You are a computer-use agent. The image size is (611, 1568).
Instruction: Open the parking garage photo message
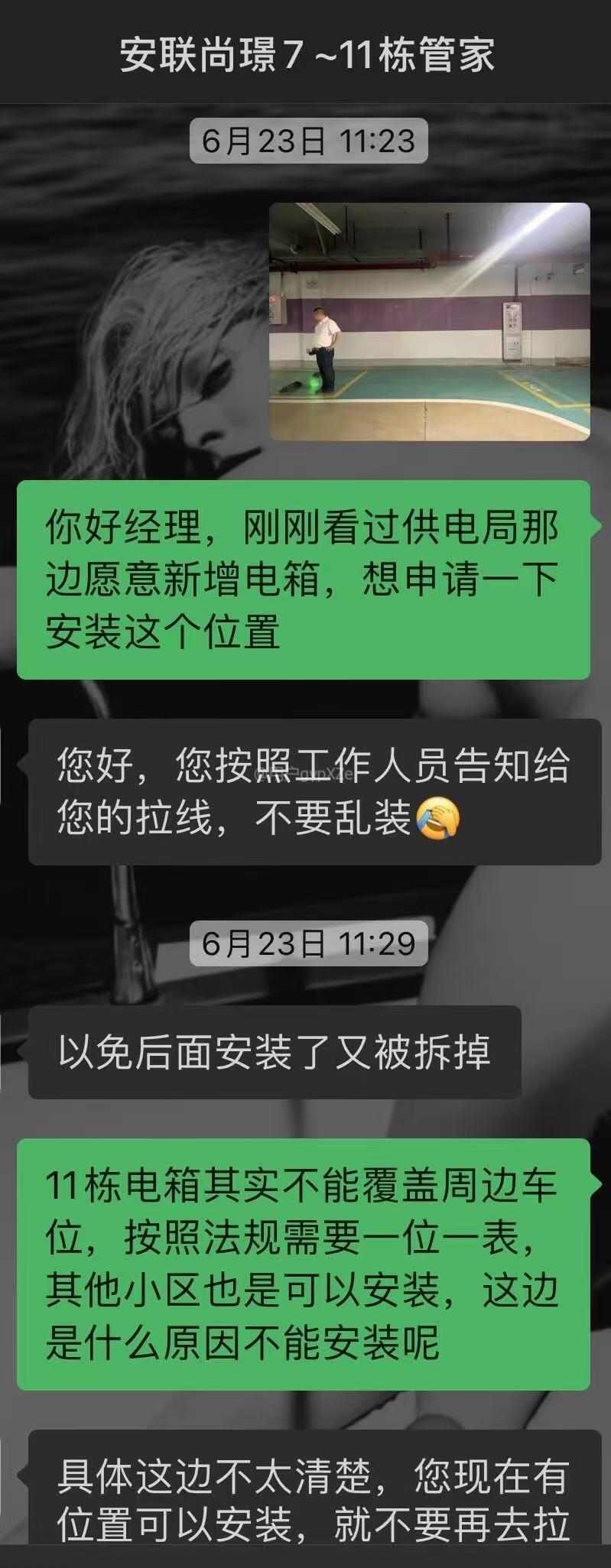click(429, 321)
